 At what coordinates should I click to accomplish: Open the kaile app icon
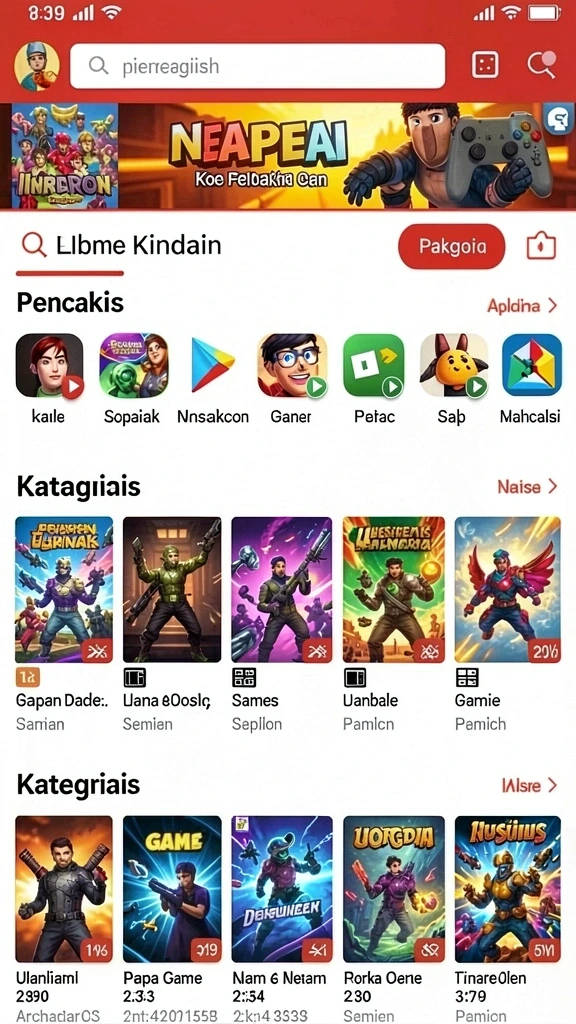click(49, 366)
